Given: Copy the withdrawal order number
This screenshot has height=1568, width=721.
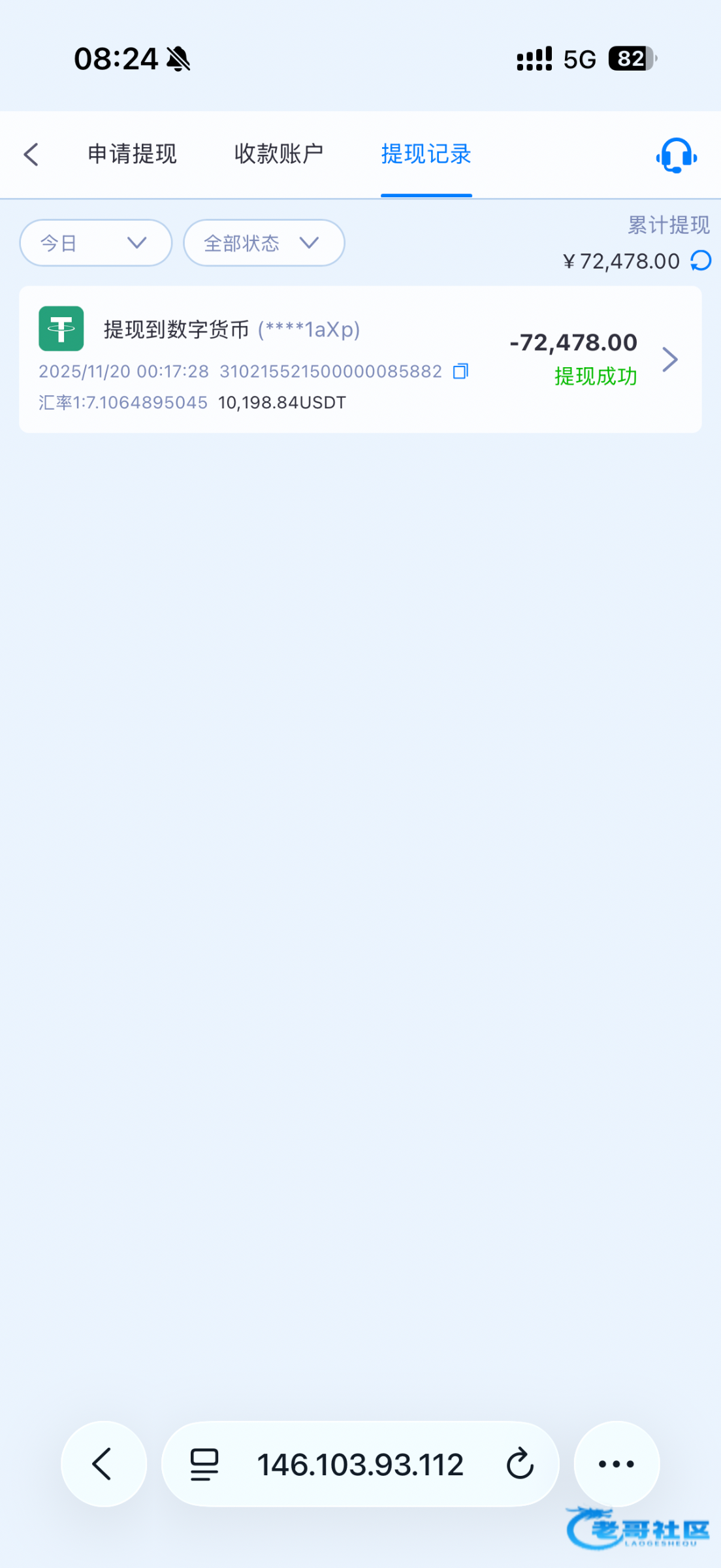Looking at the screenshot, I should coord(461,371).
